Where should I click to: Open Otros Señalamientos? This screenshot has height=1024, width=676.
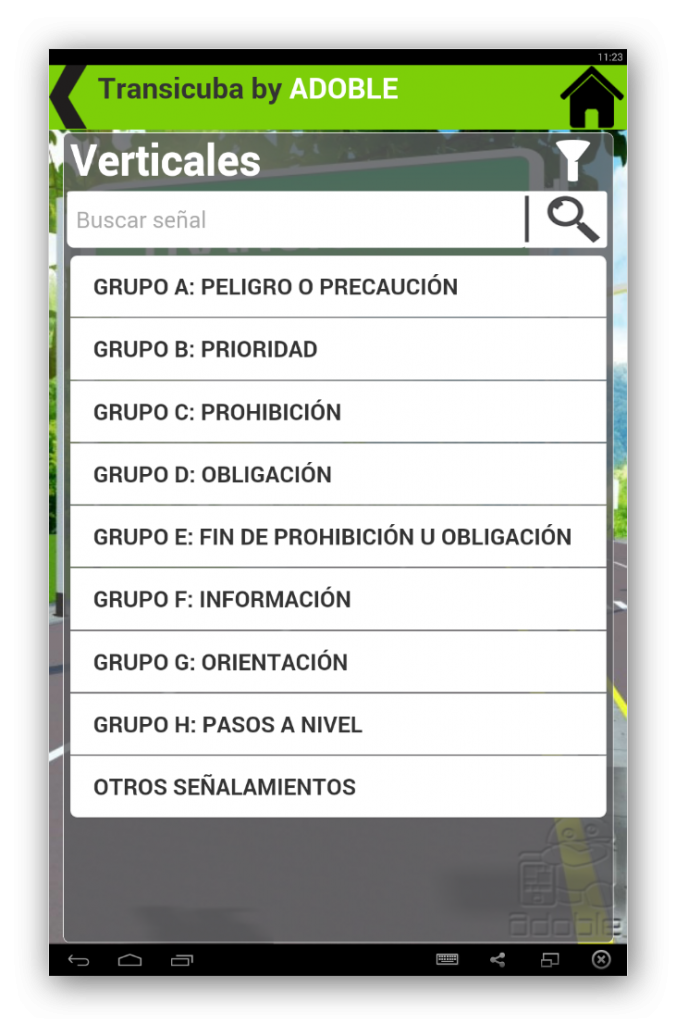338,787
